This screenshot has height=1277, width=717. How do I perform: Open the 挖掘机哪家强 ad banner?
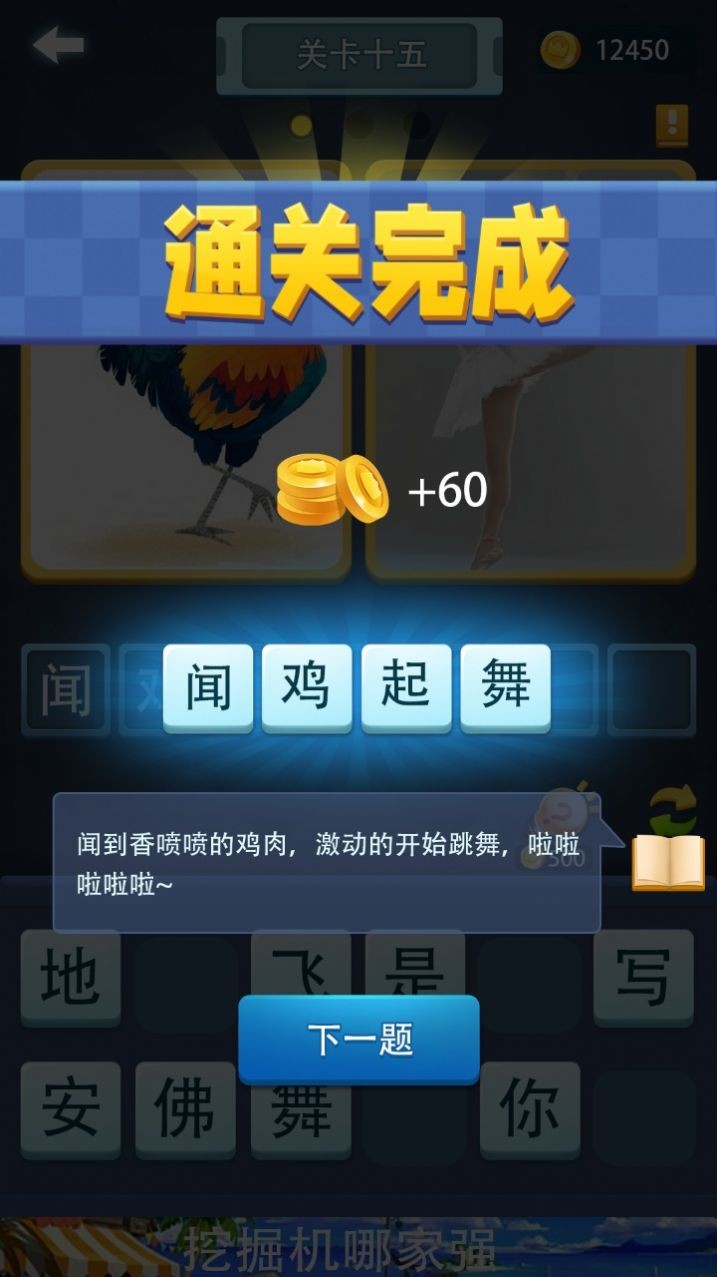tap(358, 1247)
